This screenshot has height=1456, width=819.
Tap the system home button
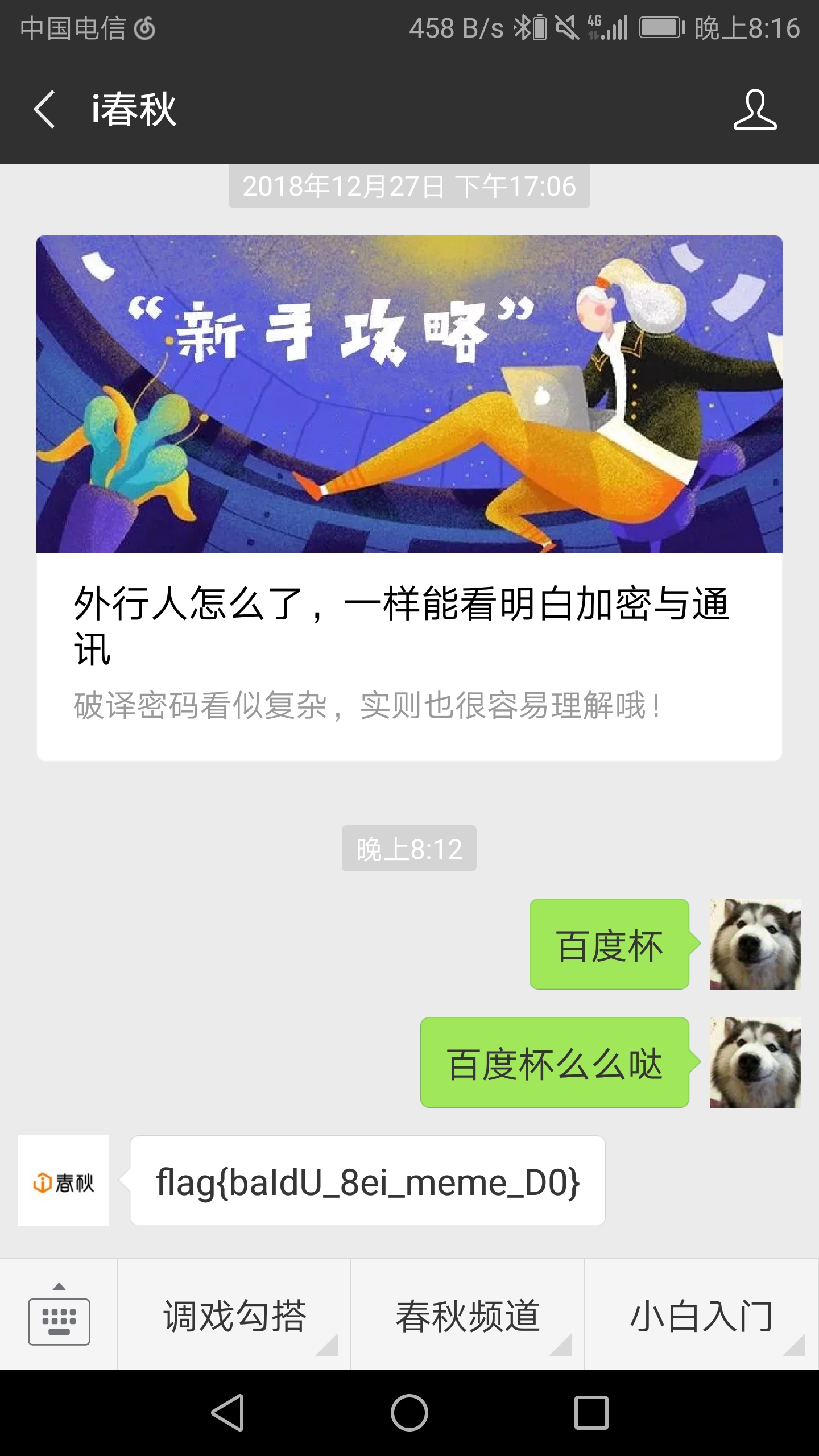click(409, 1413)
